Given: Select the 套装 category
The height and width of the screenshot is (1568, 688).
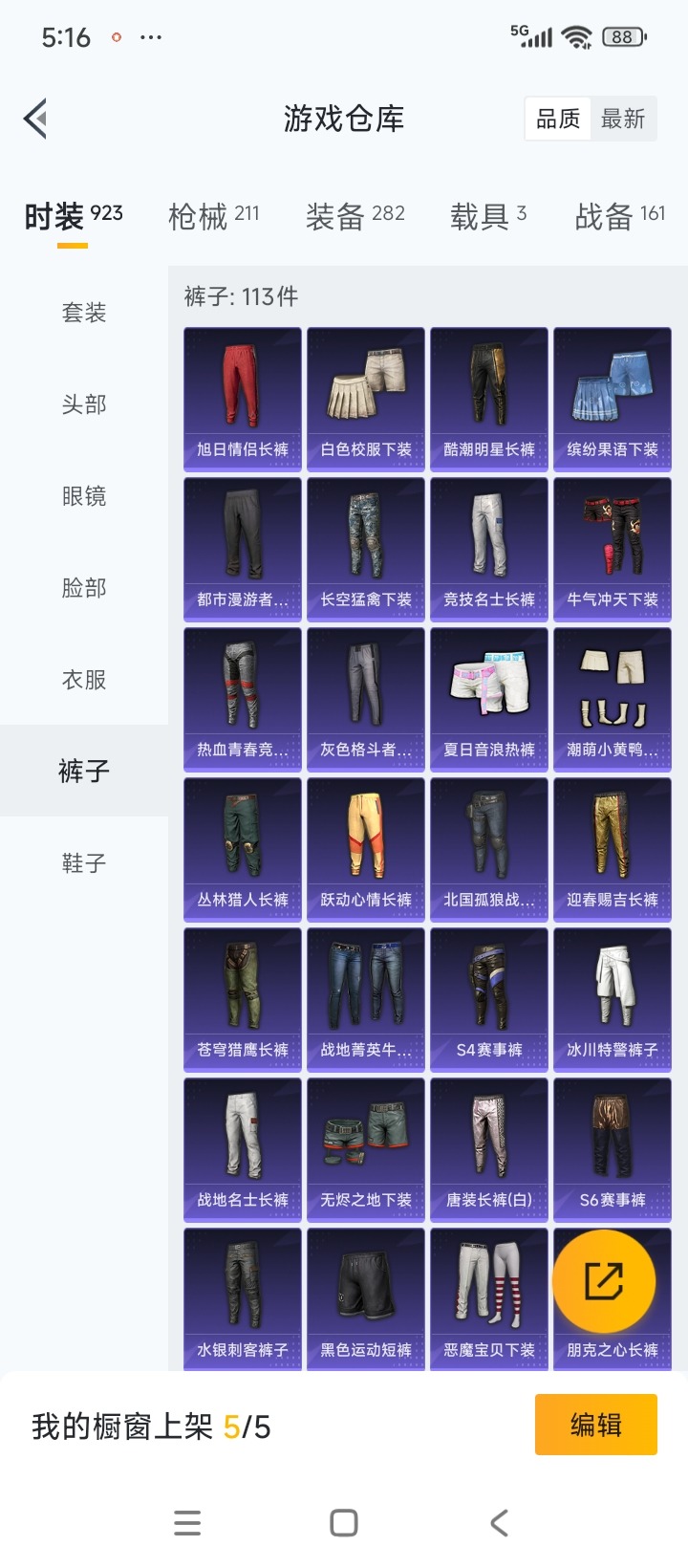Looking at the screenshot, I should pos(84,313).
